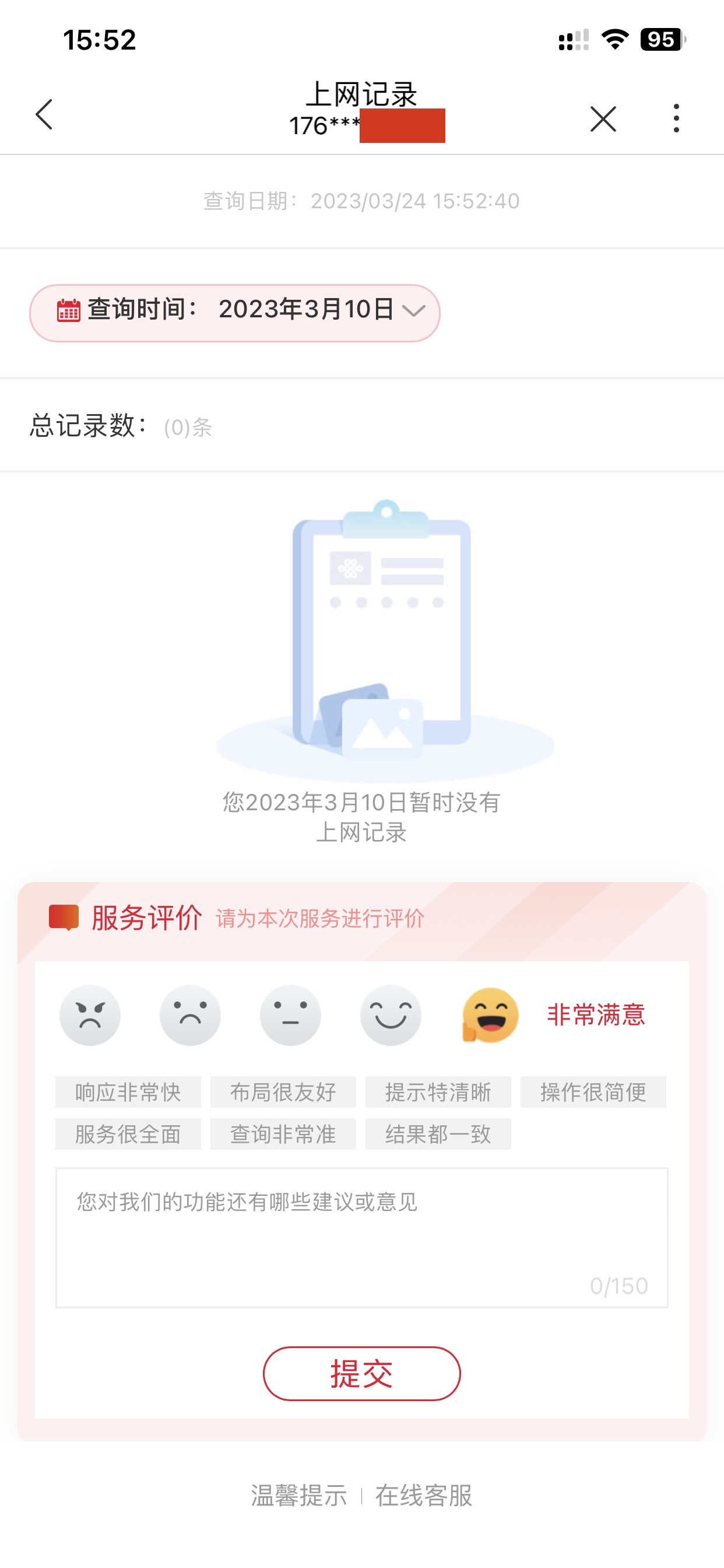The height and width of the screenshot is (1568, 724).
Task: Select the frowning face rating emoji
Action: coord(191,1016)
